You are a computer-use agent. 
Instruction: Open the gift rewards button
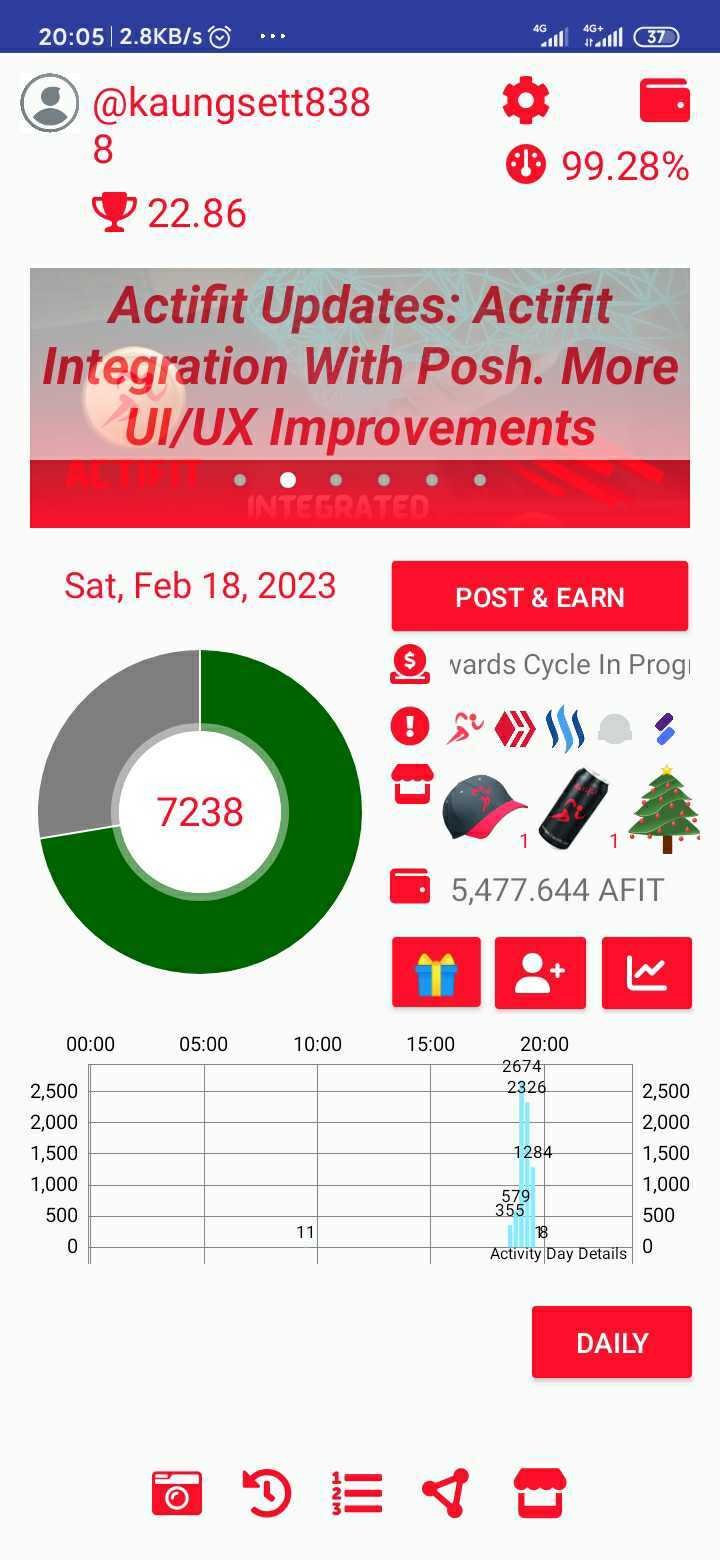436,973
